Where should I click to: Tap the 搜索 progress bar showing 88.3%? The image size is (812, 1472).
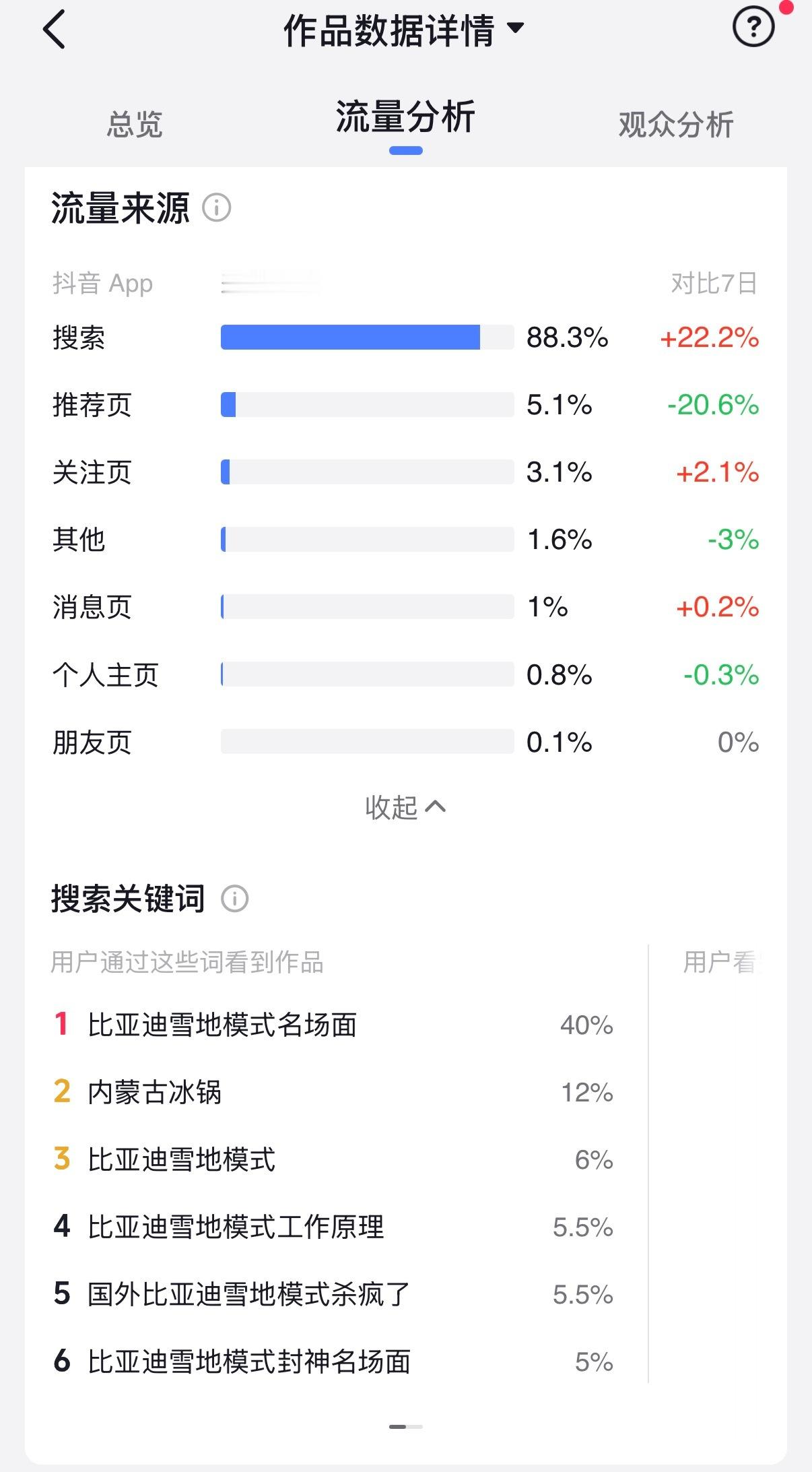point(367,339)
